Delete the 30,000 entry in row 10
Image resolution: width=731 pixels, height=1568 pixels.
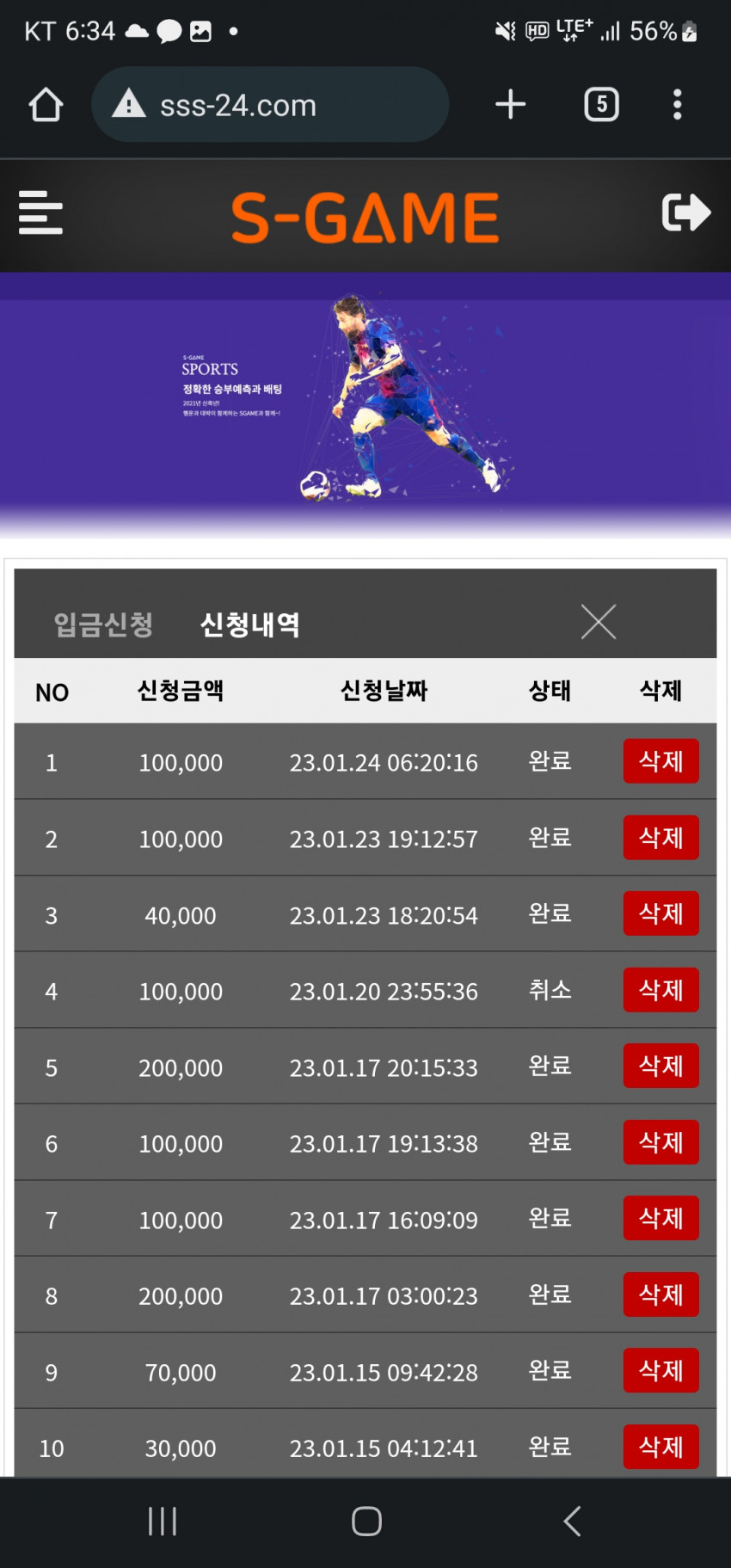(660, 1447)
